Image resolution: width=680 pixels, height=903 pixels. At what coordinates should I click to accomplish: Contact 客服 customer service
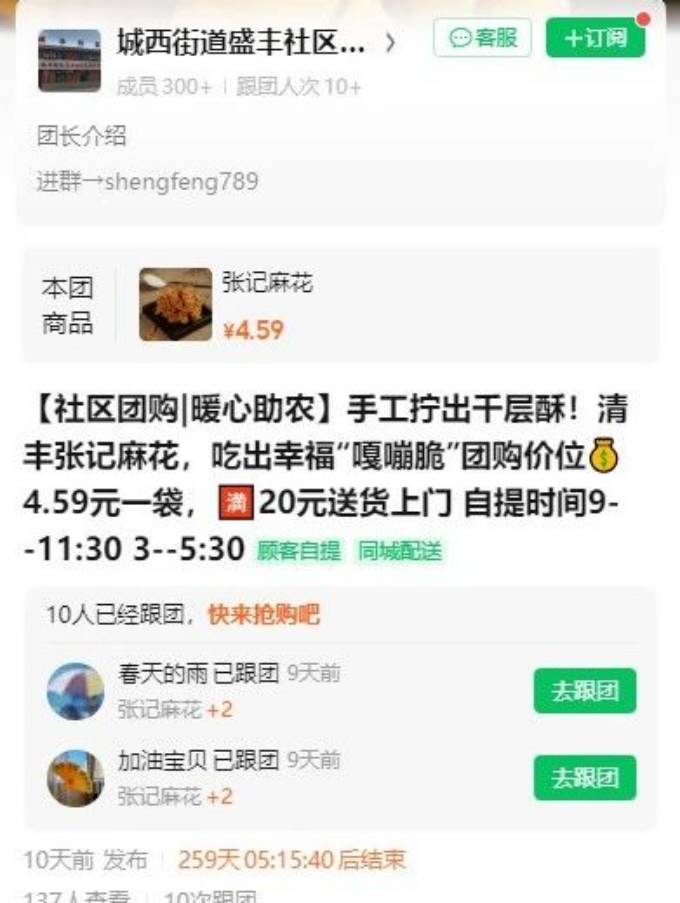coord(484,38)
